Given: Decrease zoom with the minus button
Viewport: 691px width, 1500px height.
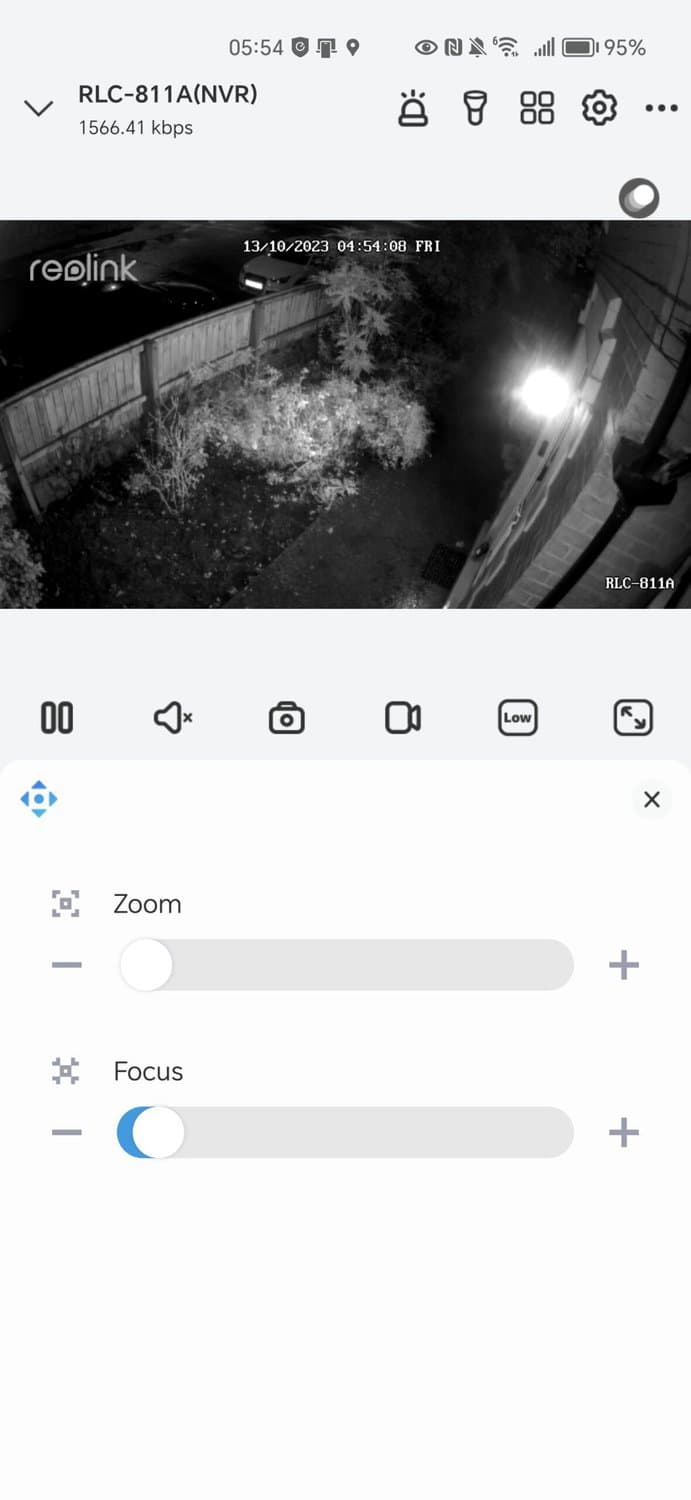Looking at the screenshot, I should (67, 965).
